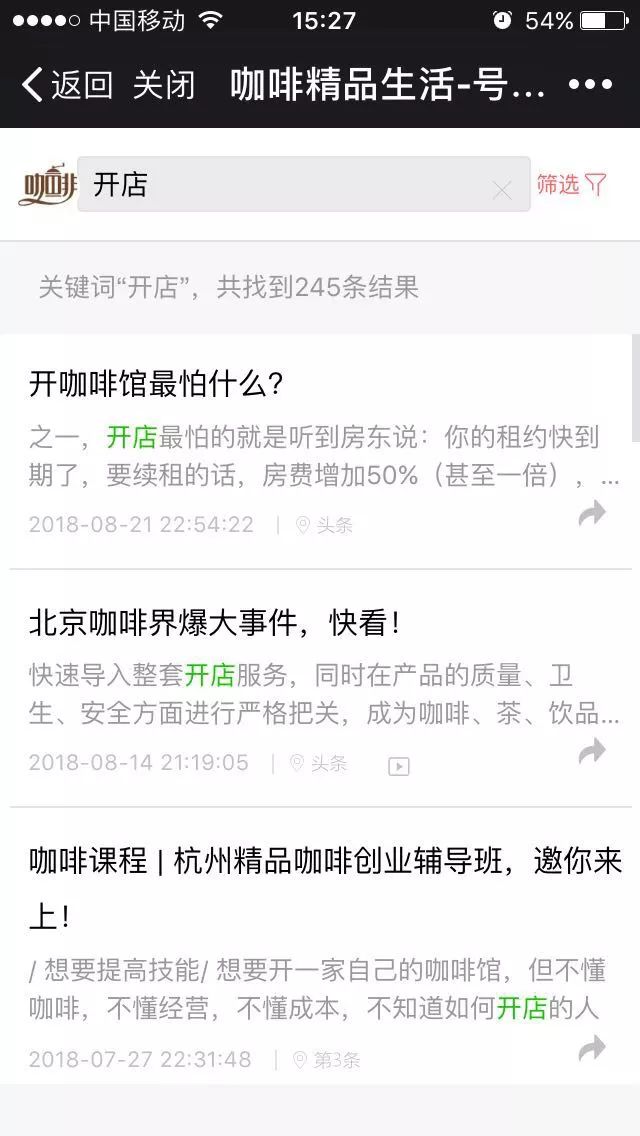Clear the search text with the X
The width and height of the screenshot is (640, 1136).
[502, 189]
